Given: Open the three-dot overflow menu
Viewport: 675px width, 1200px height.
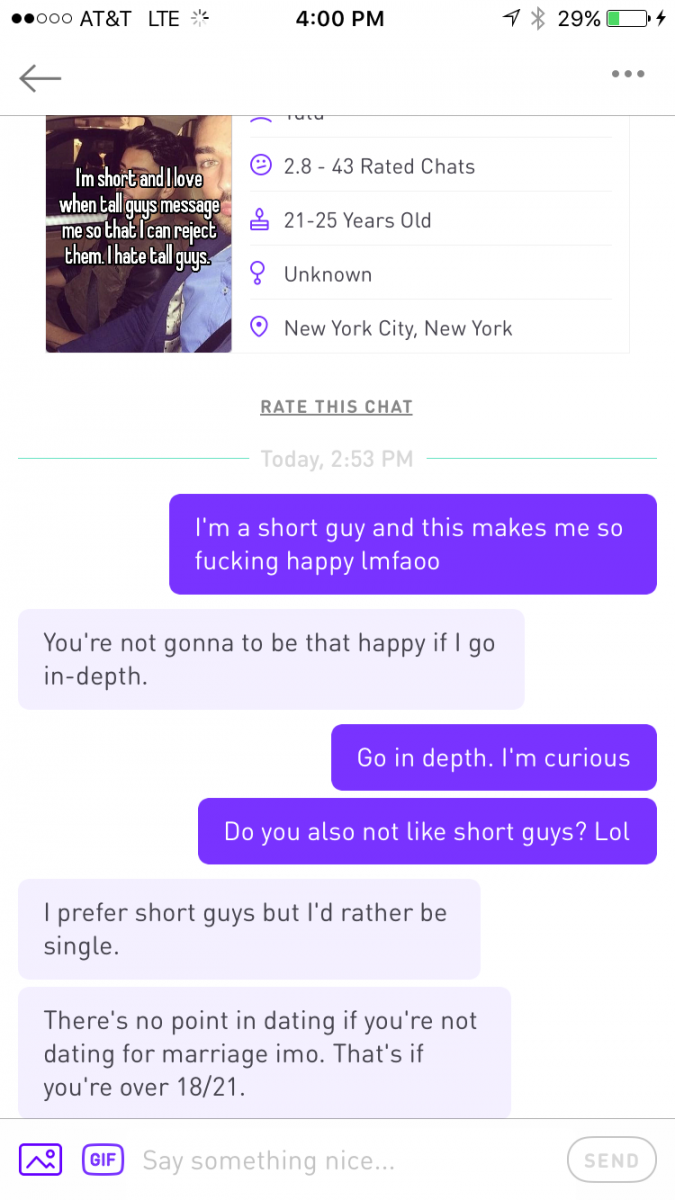Looking at the screenshot, I should pos(628,74).
